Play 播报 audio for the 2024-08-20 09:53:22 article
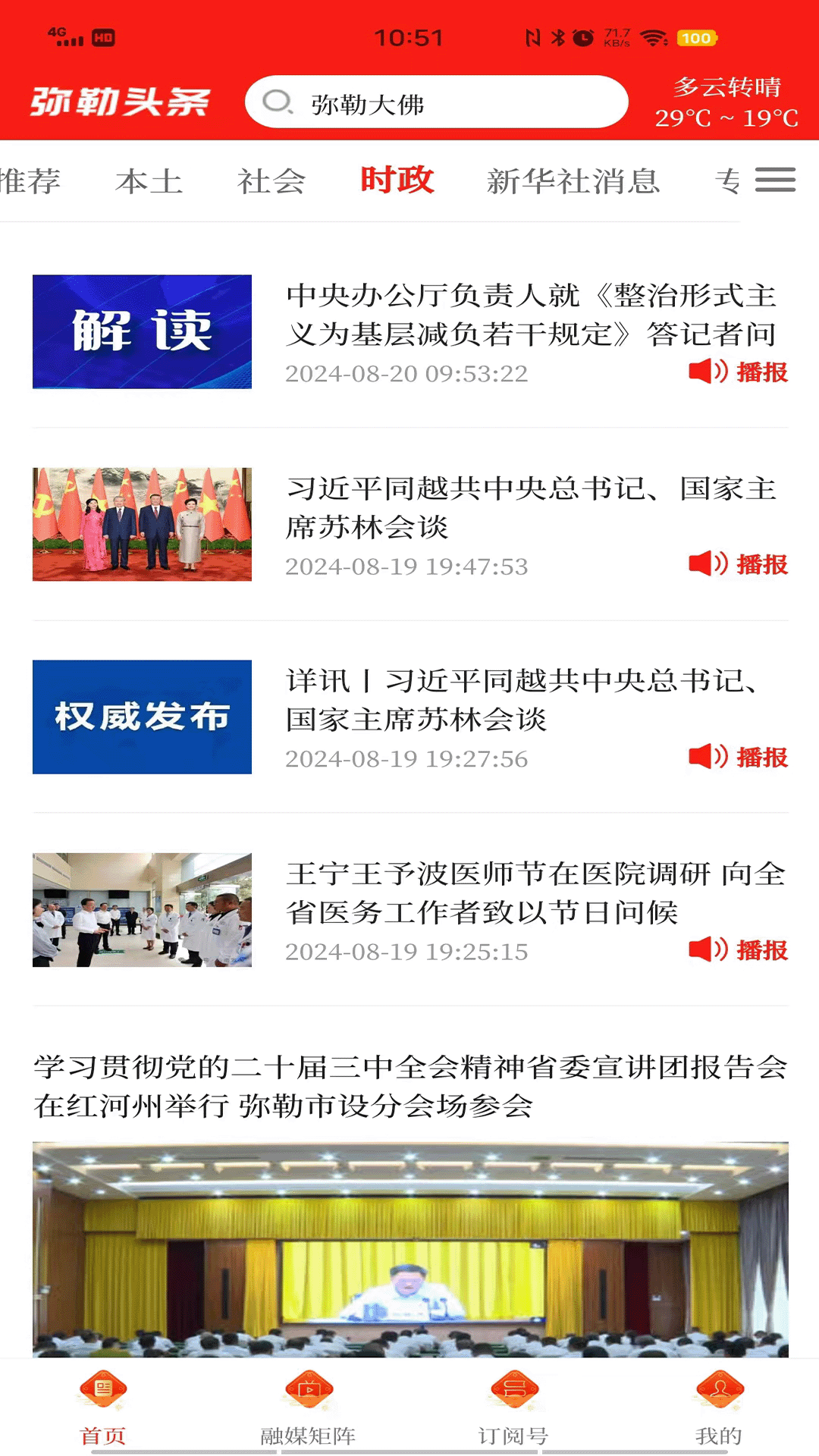 [738, 372]
